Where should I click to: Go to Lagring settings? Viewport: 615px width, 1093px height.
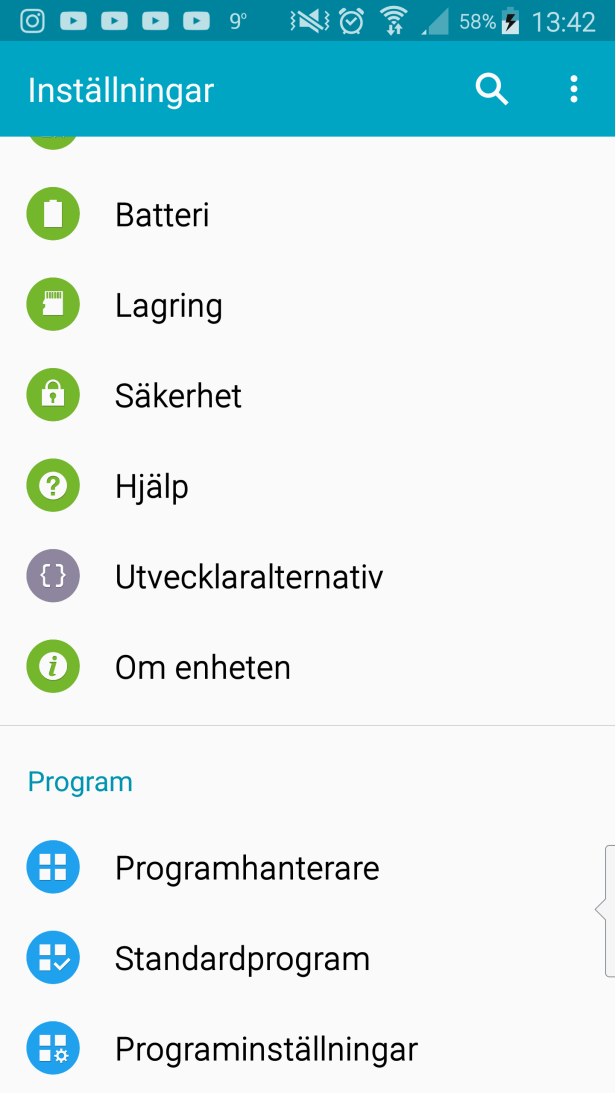point(168,306)
